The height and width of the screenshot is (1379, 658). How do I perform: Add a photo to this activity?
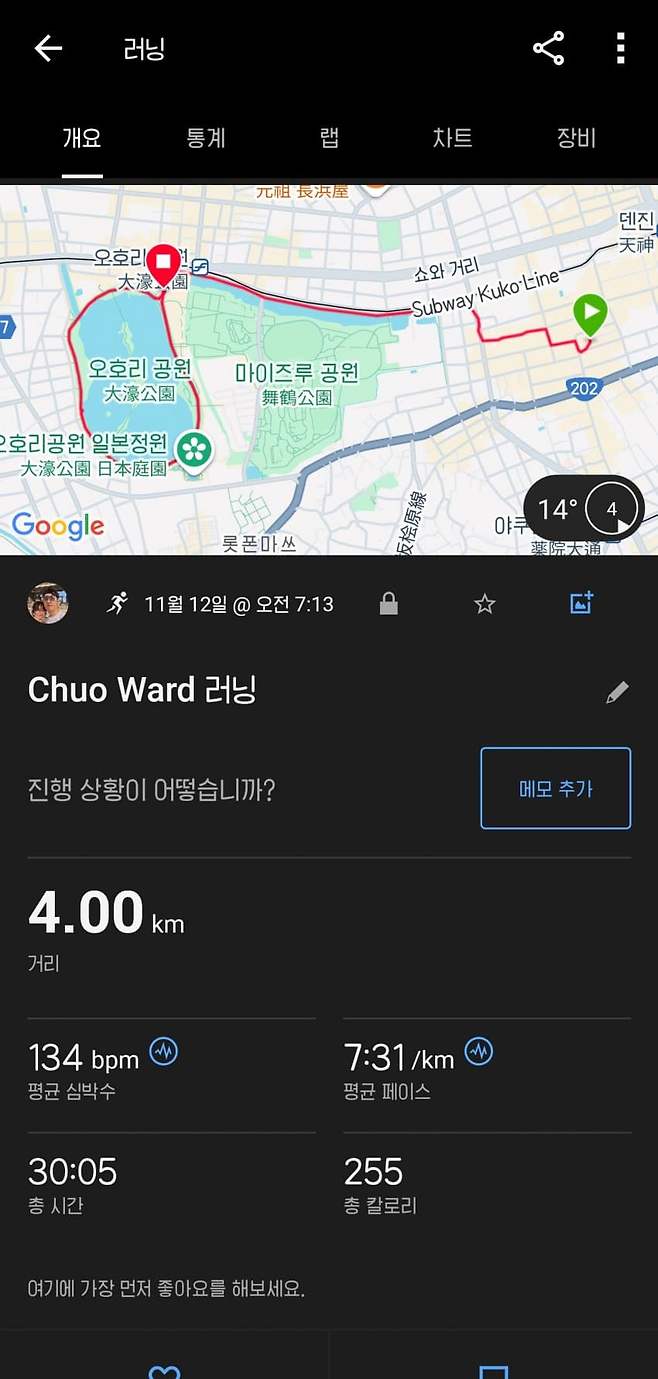[x=581, y=603]
